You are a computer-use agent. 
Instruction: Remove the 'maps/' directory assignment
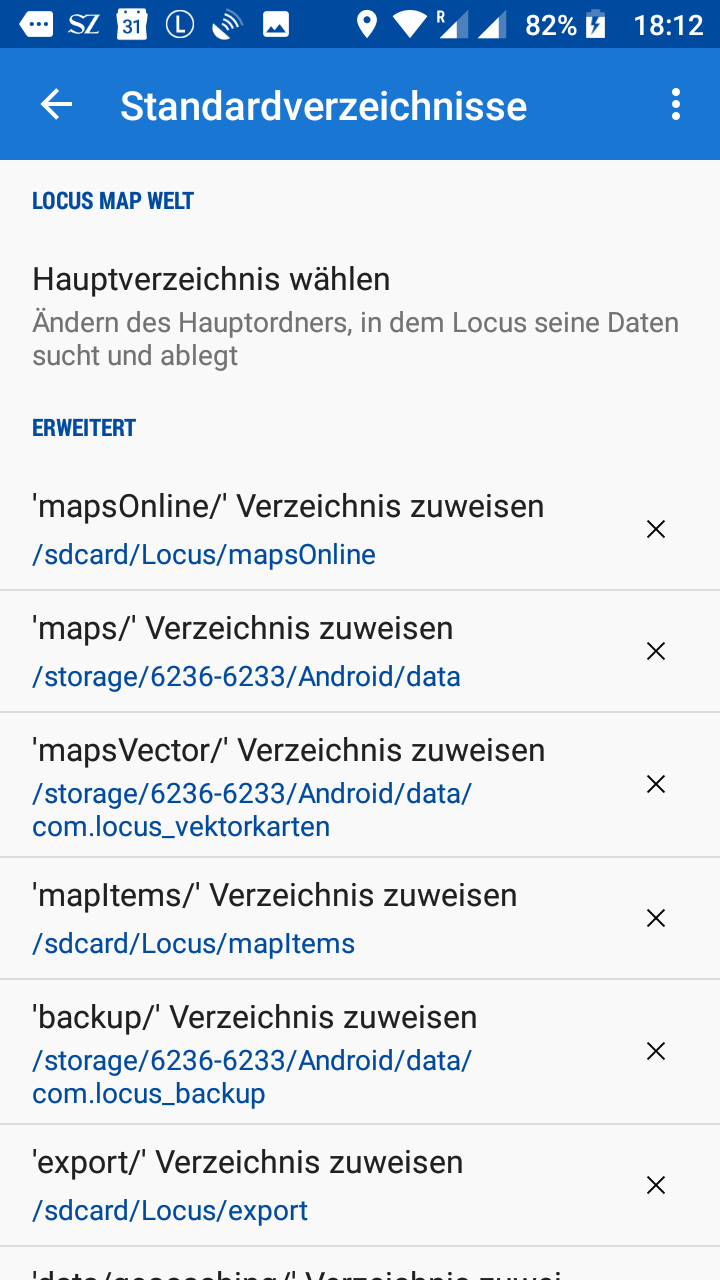point(656,652)
